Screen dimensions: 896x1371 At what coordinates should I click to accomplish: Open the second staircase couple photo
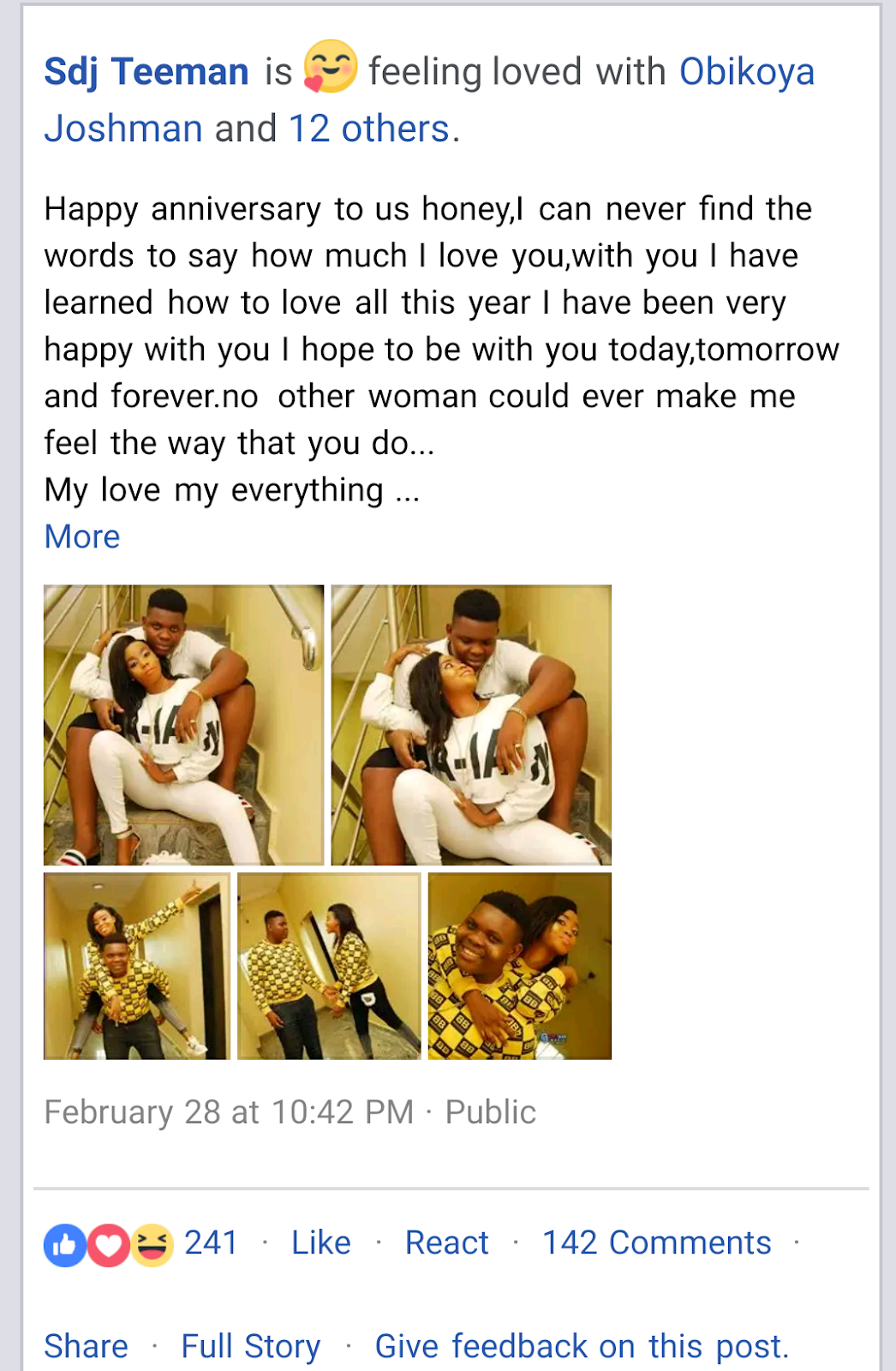click(x=471, y=725)
